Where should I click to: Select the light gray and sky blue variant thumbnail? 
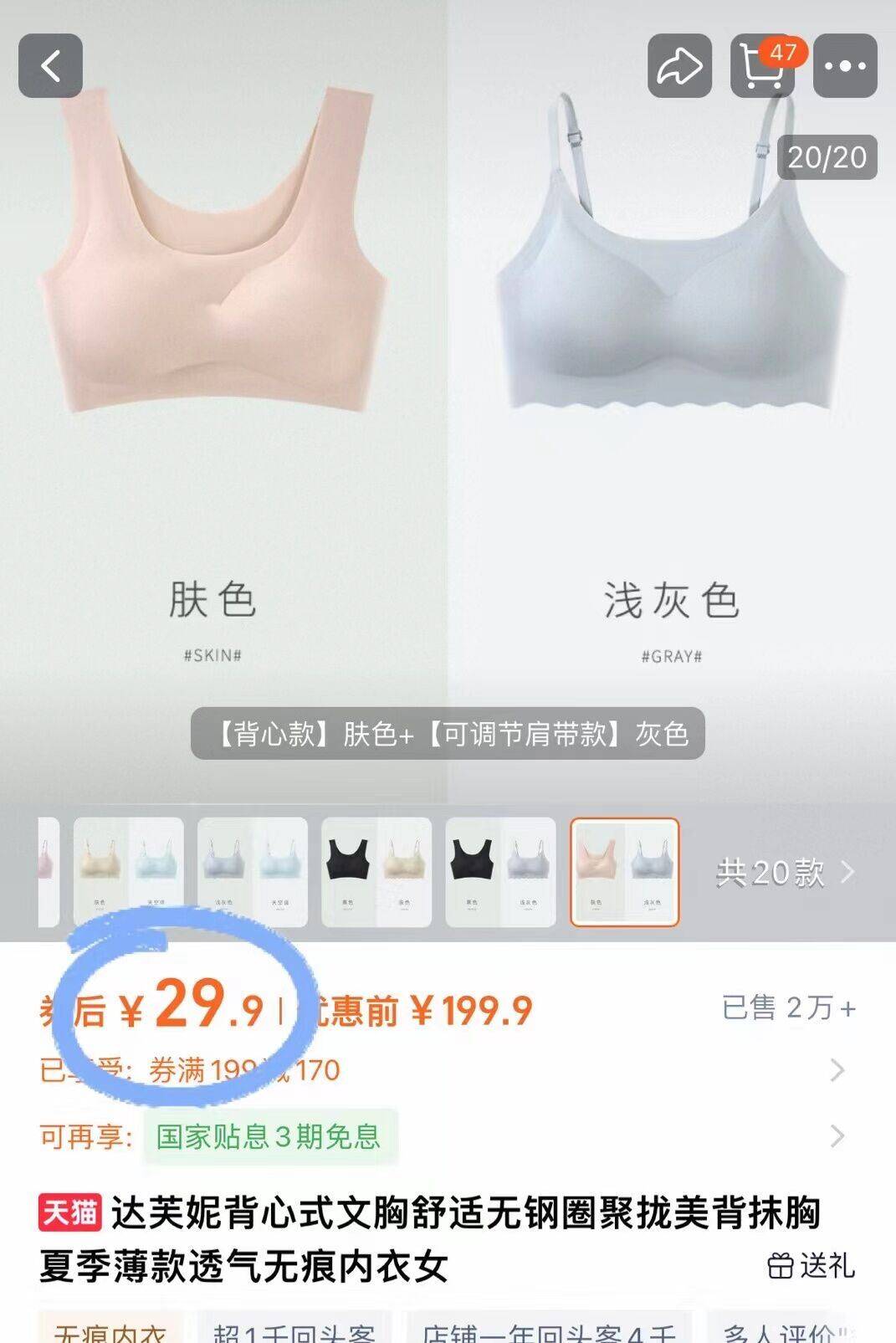(x=253, y=872)
